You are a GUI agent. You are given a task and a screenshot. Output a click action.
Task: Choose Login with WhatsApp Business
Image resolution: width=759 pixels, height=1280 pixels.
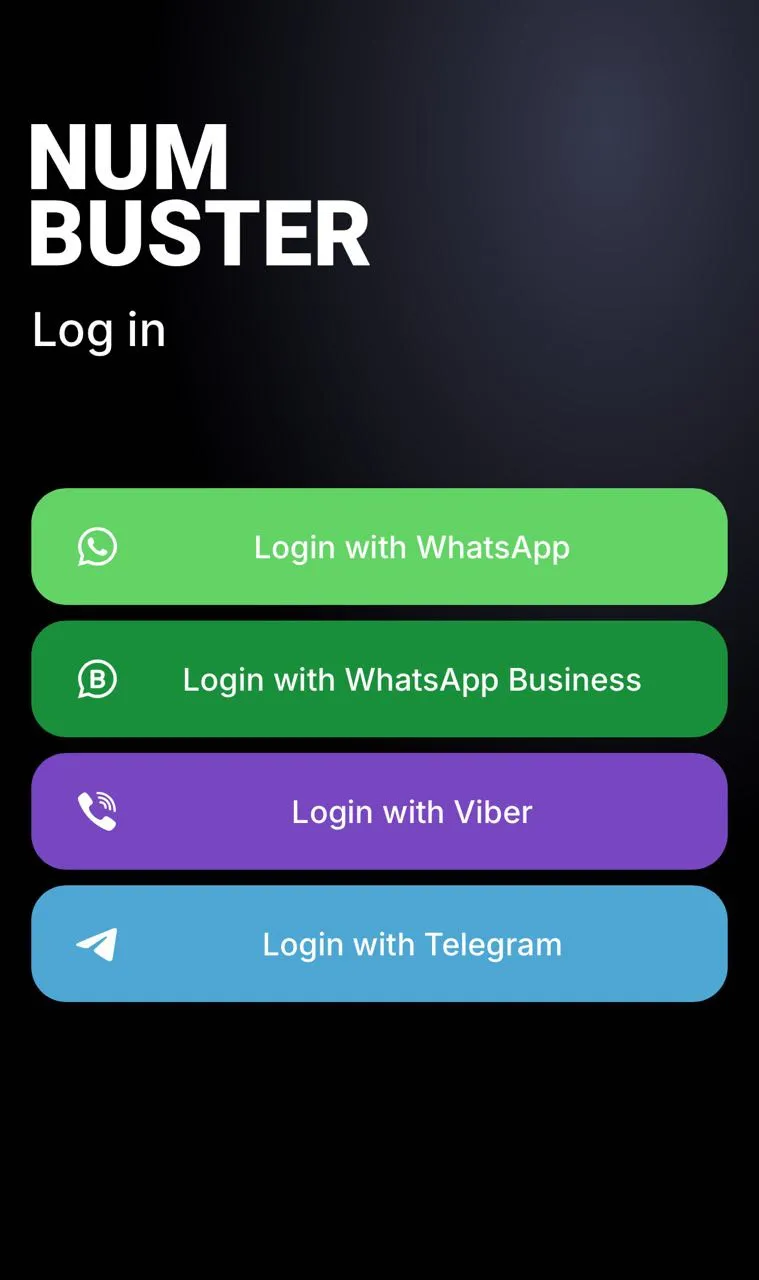(x=379, y=679)
